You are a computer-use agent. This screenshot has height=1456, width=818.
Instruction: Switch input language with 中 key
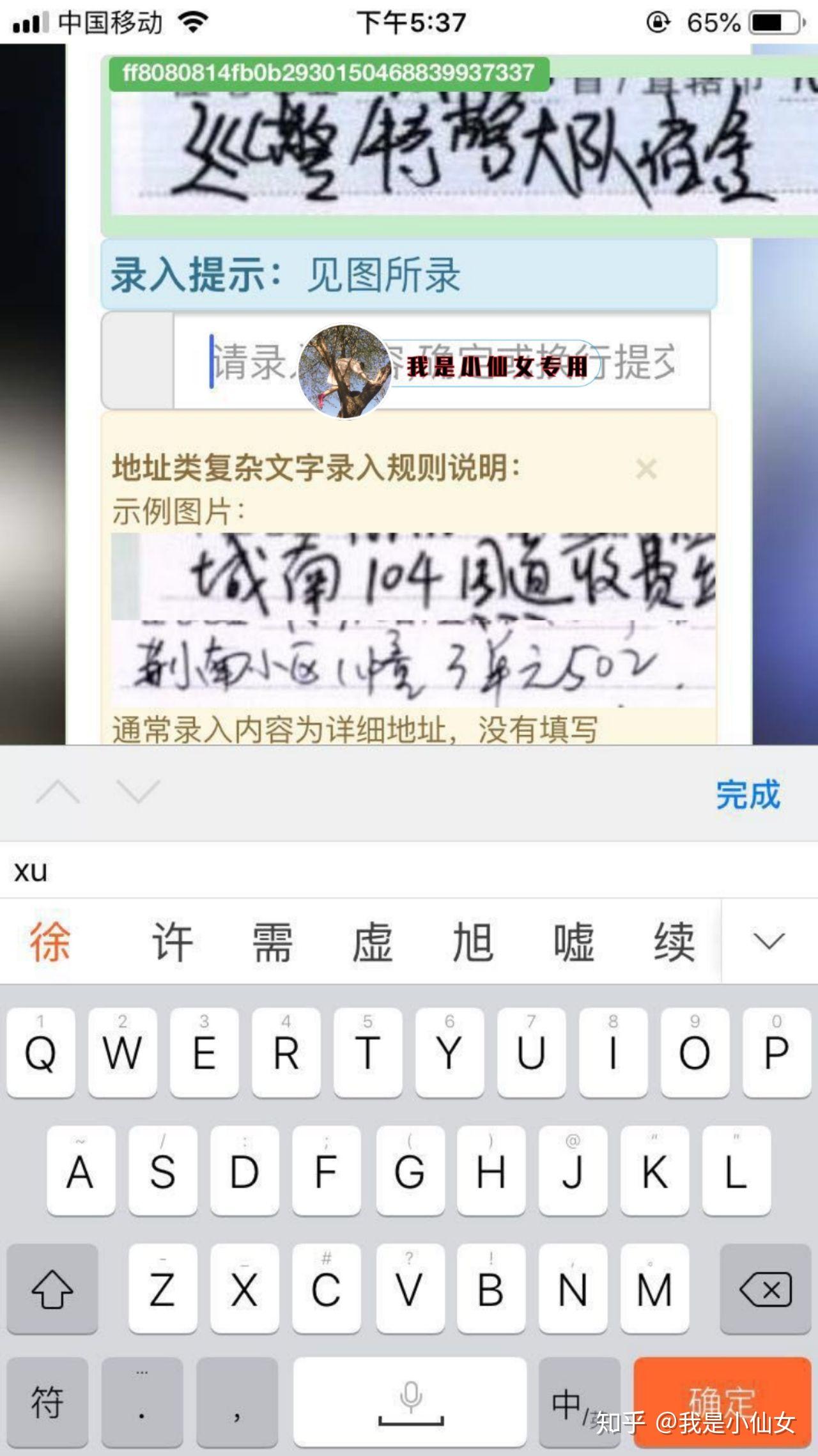tap(579, 1402)
